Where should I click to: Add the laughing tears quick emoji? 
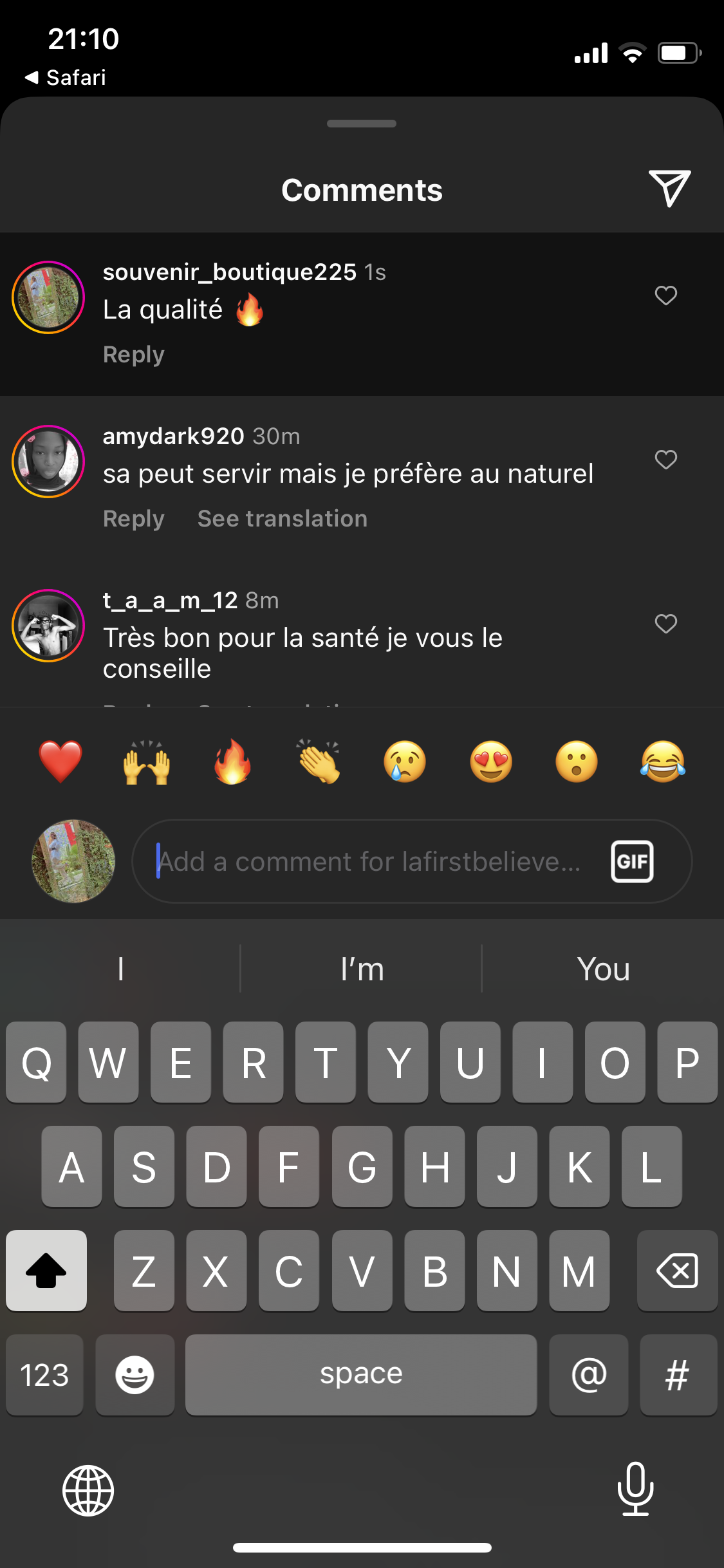(x=663, y=761)
